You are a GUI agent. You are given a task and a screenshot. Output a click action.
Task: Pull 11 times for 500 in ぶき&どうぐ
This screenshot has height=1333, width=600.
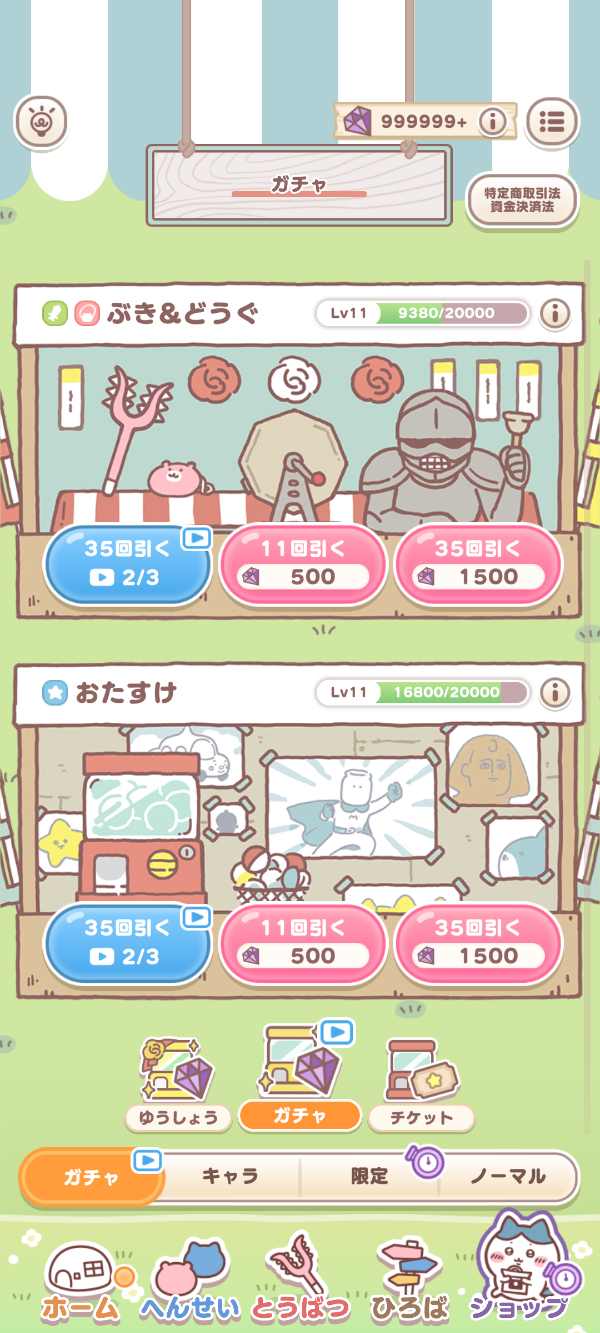tap(303, 564)
